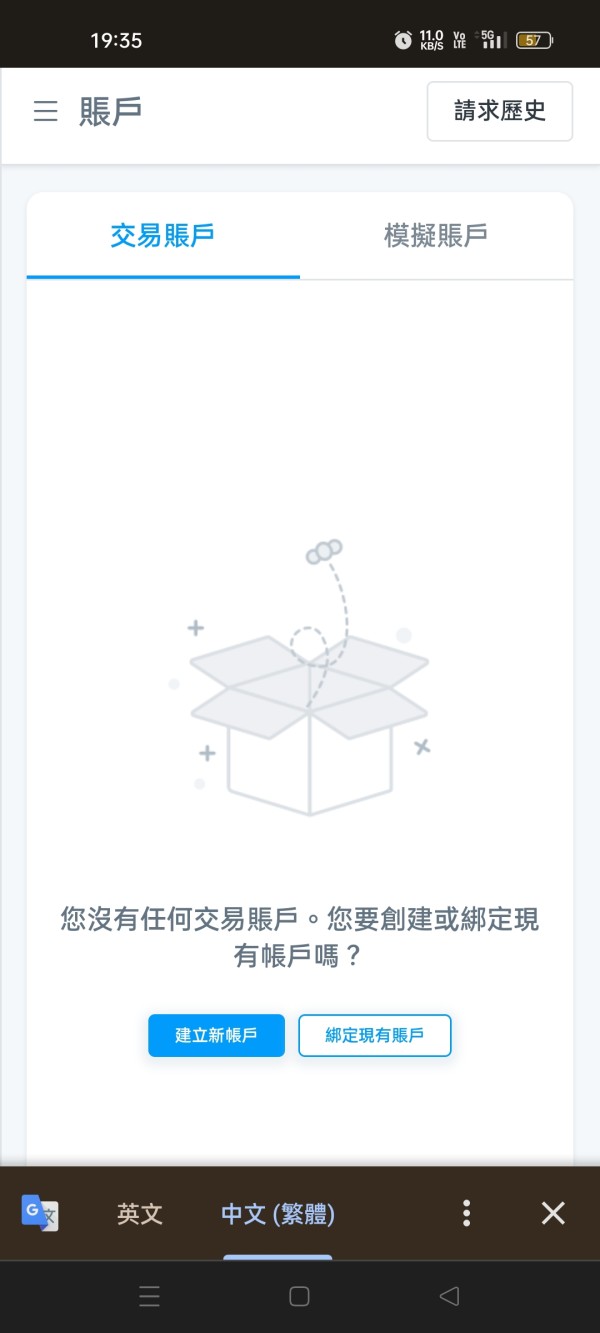Image resolution: width=600 pixels, height=1333 pixels.
Task: Open the translate bar overflow menu
Action: [x=466, y=1214]
